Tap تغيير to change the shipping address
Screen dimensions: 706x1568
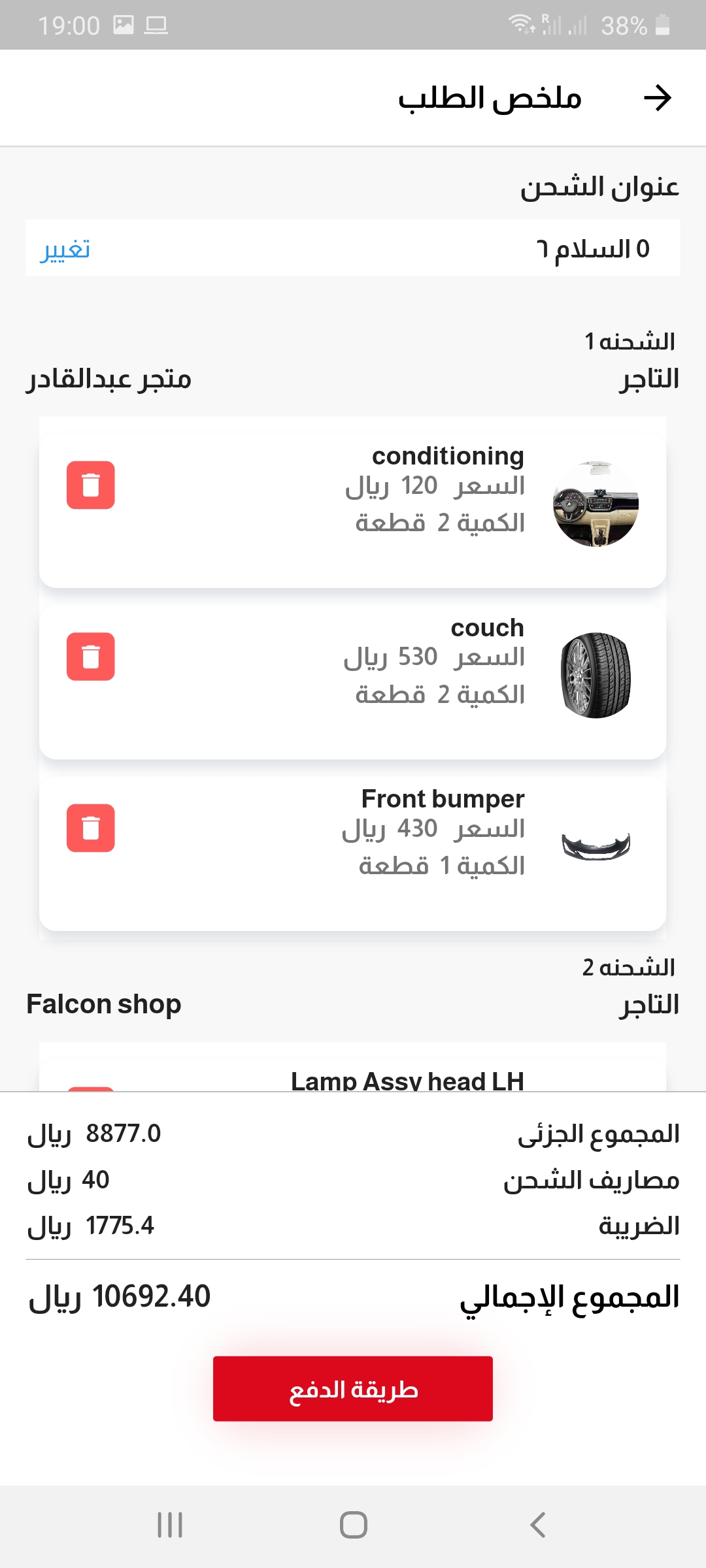click(69, 249)
